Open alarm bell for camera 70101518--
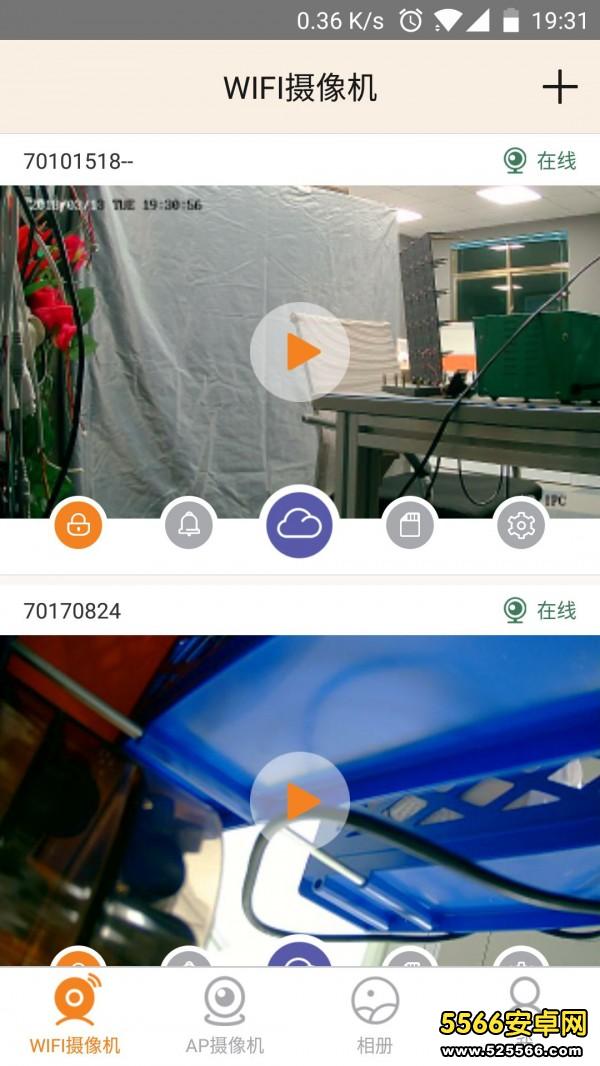Viewport: 600px width, 1066px height. pyautogui.click(x=189, y=525)
